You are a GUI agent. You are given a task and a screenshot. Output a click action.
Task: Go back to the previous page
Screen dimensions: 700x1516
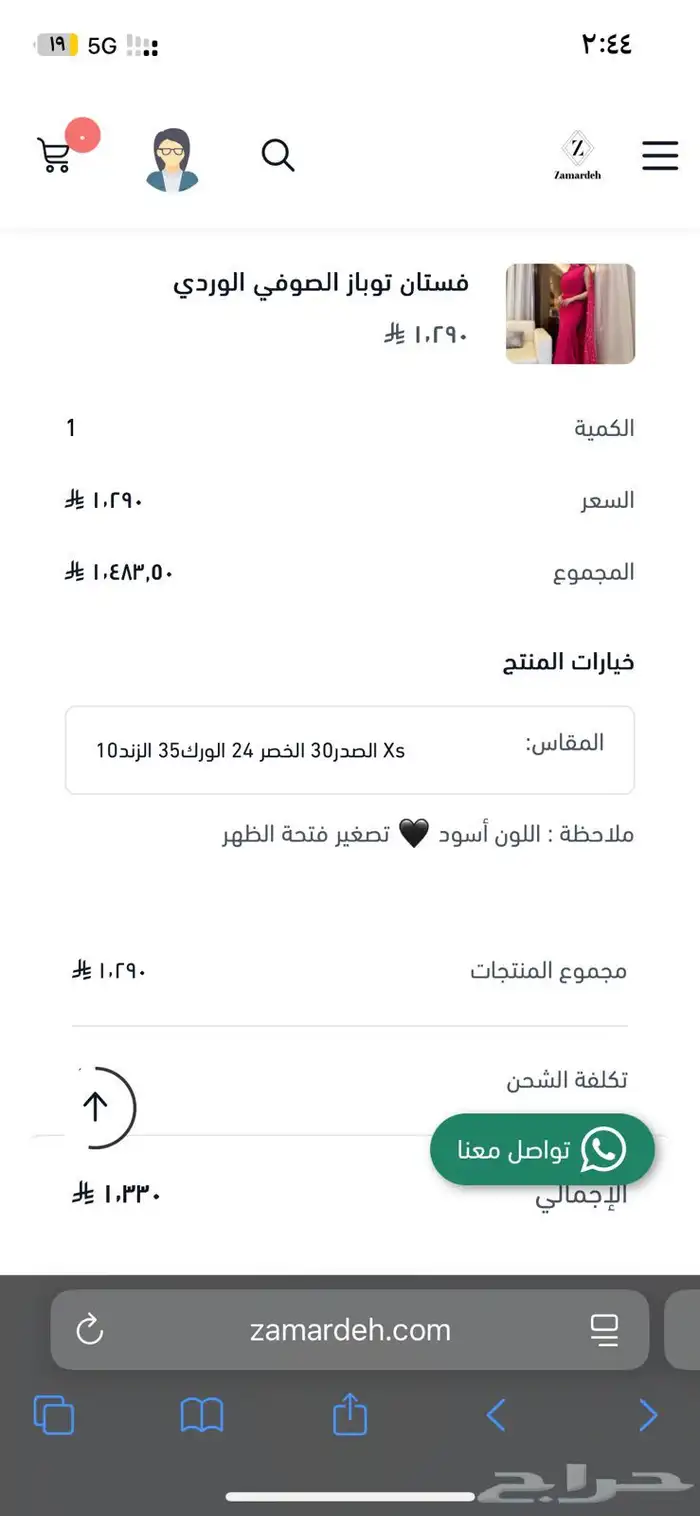click(496, 1415)
